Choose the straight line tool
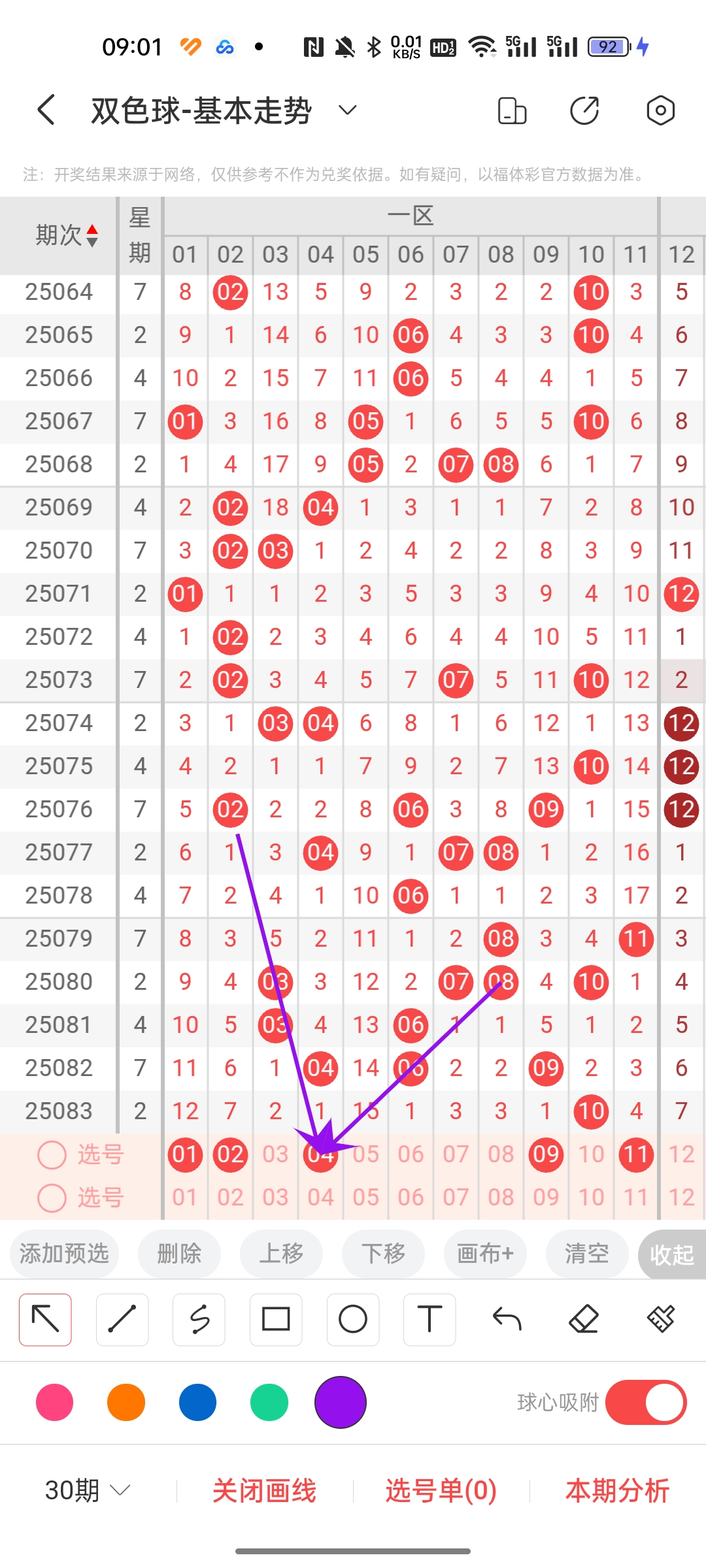706x1568 pixels. (x=122, y=1320)
